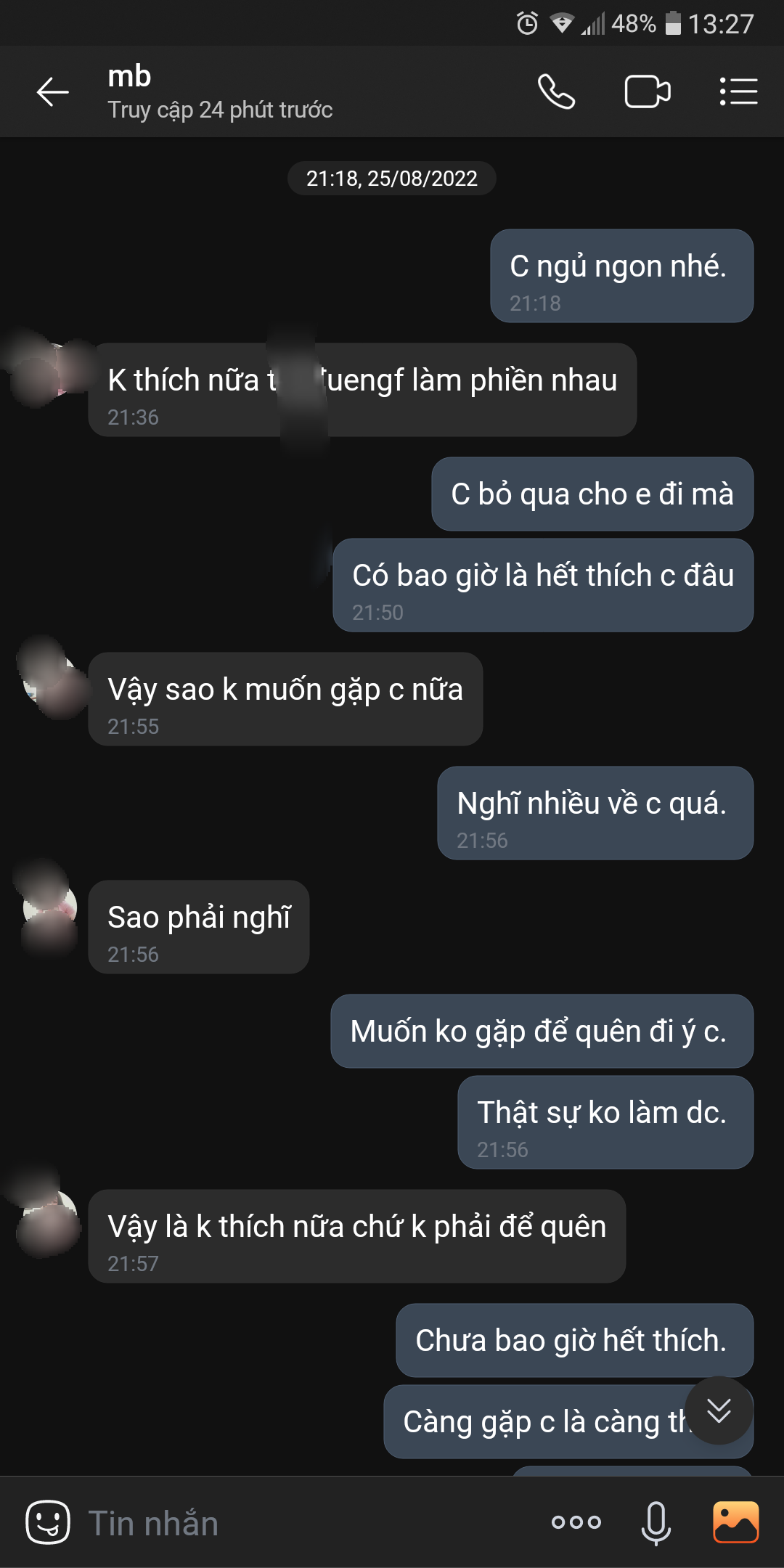Start a video call with mb

[x=647, y=92]
